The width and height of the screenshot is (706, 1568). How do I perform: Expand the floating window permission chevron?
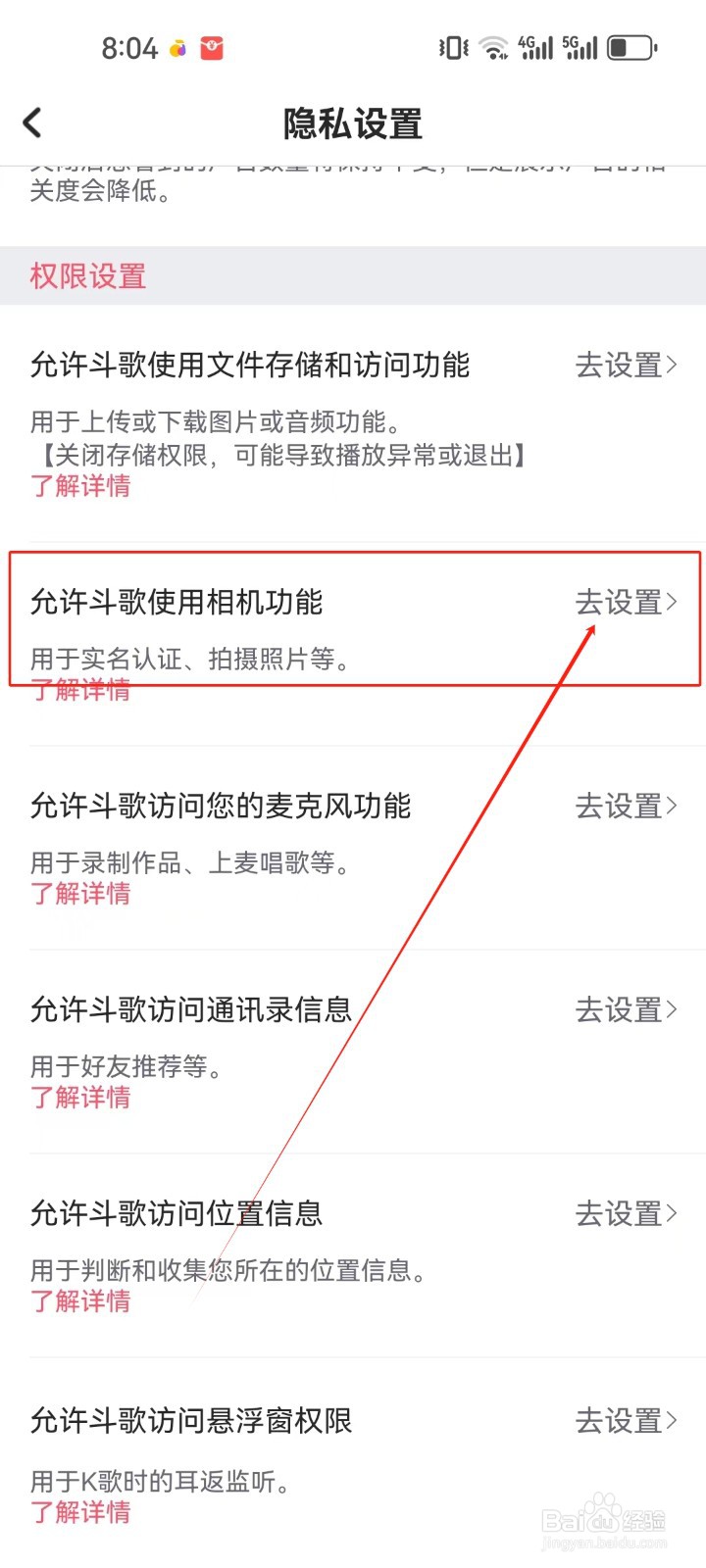click(x=673, y=1421)
